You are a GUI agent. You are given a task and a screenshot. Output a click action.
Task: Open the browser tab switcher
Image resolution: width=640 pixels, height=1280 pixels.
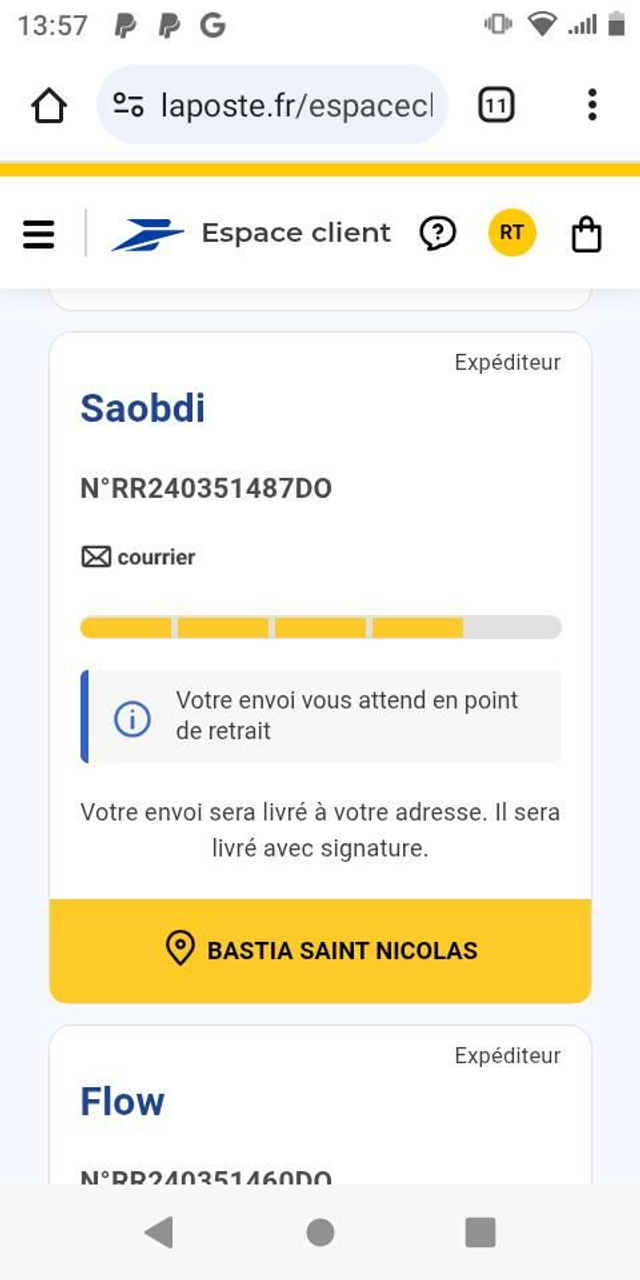[x=497, y=105]
